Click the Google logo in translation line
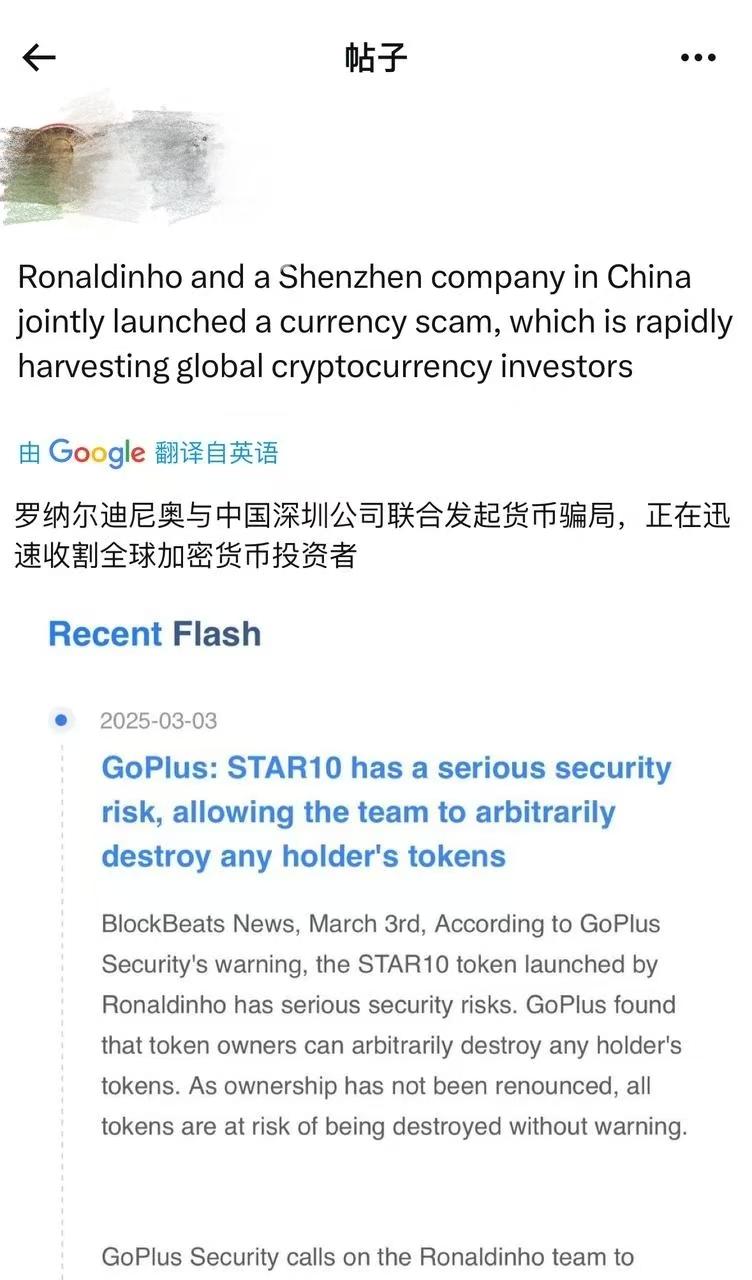Screen dimensions: 752x1280 95,452
